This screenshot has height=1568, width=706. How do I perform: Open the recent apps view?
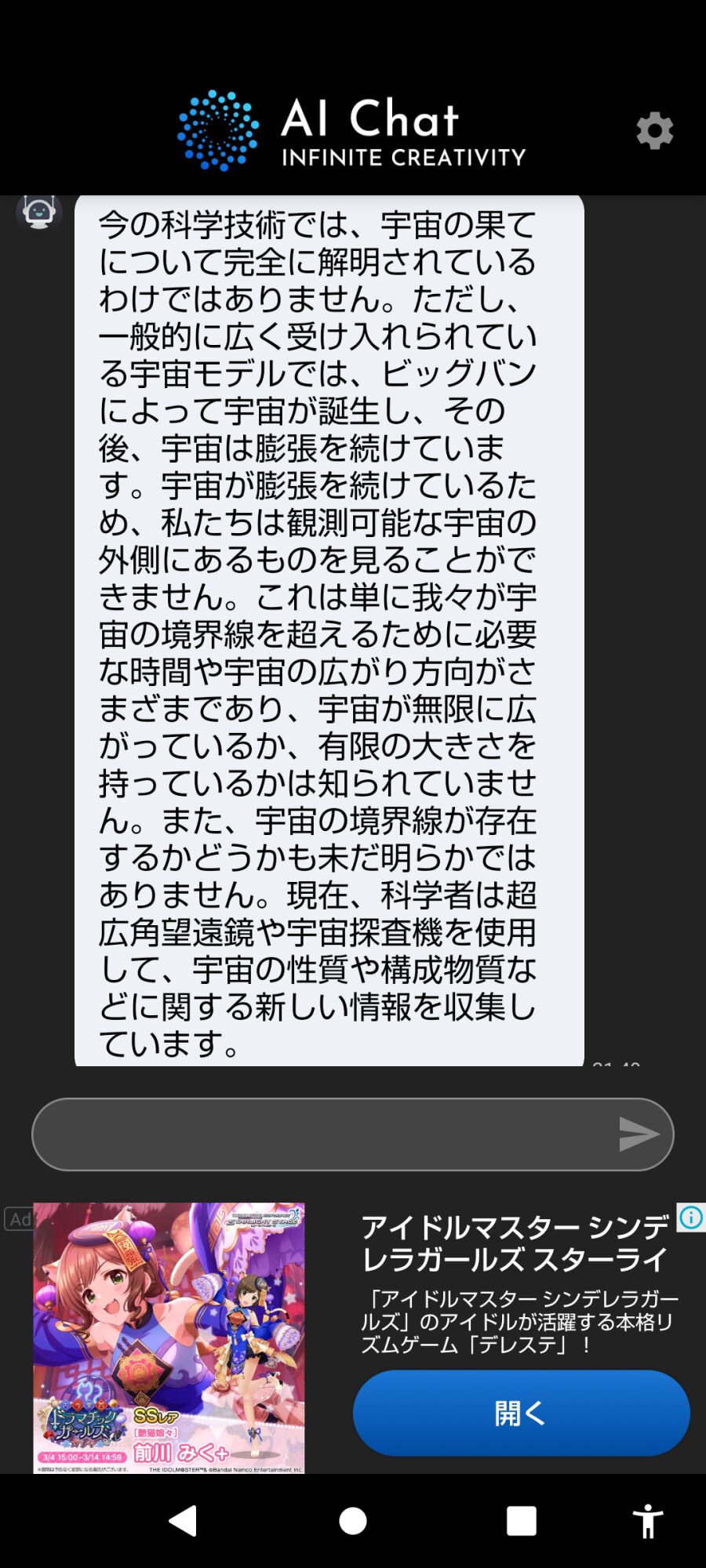(x=521, y=1521)
